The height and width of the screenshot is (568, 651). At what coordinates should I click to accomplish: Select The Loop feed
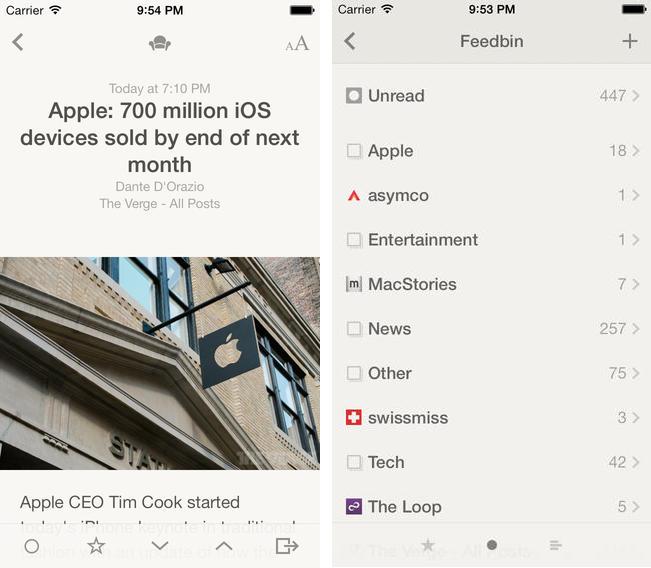coord(491,507)
